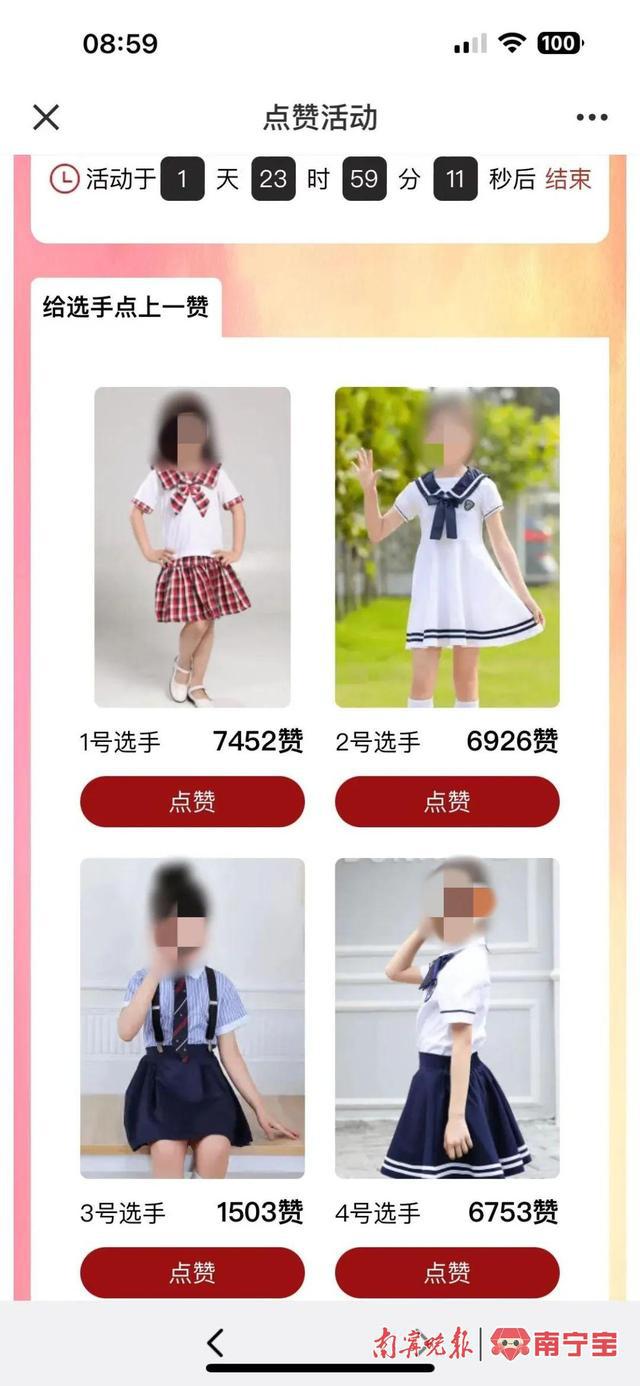
Task: Tap 点赞 for 1号选手
Action: [x=192, y=801]
